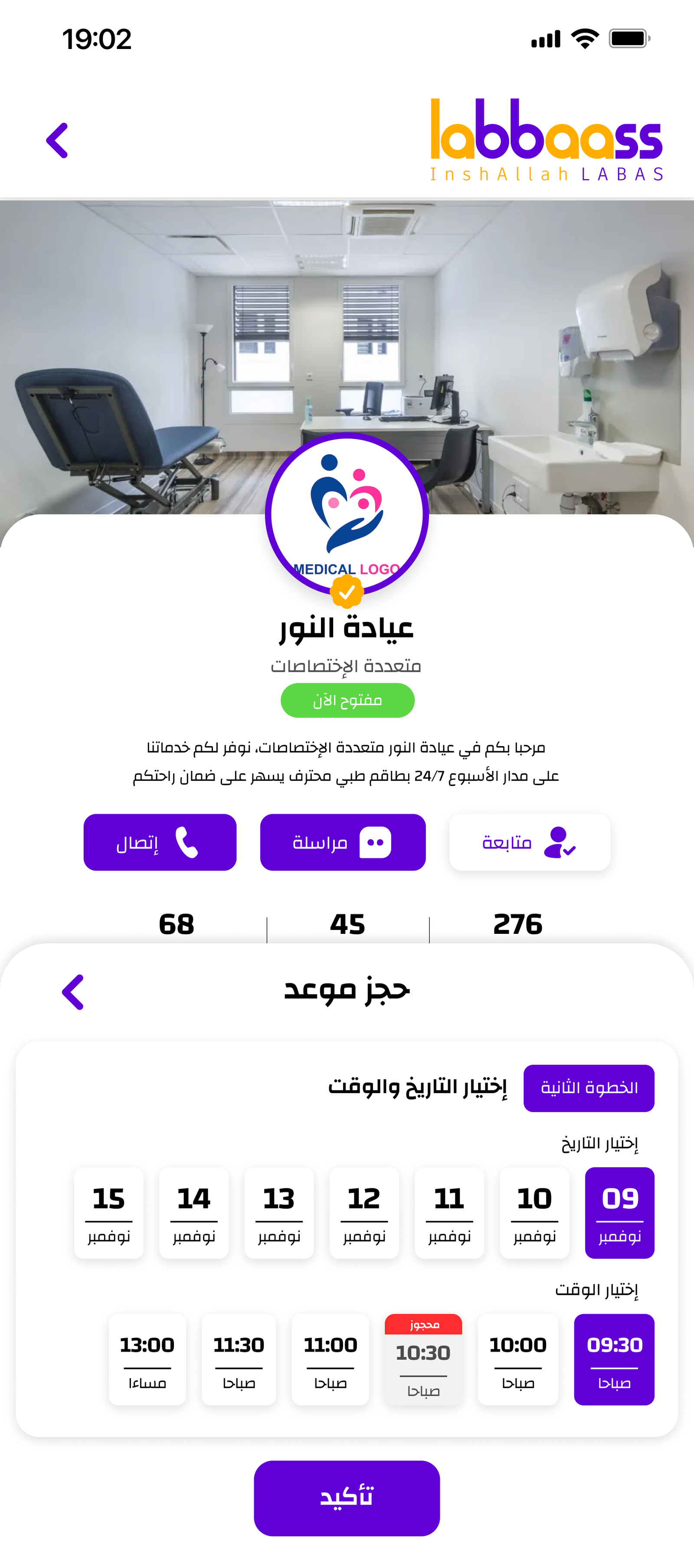This screenshot has height=1568, width=694.
Task: Choose the 10:00 صباحا time slot
Action: 518,1359
